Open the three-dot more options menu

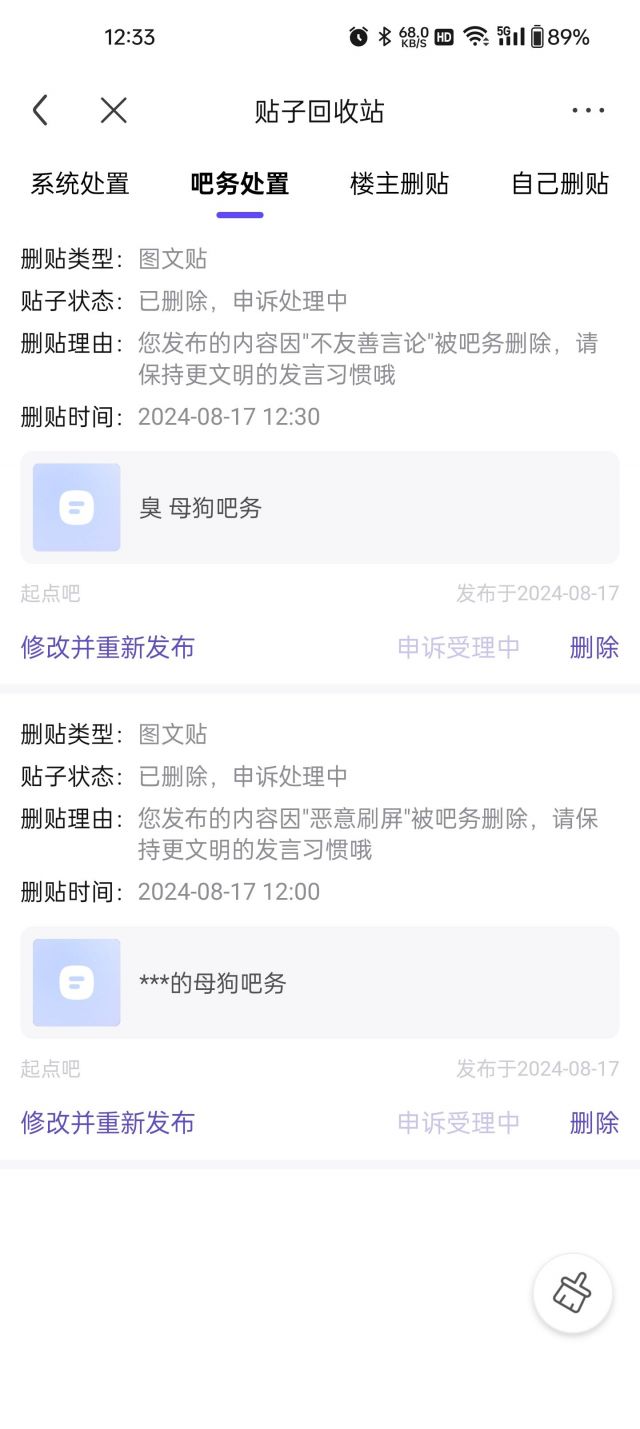pyautogui.click(x=588, y=110)
